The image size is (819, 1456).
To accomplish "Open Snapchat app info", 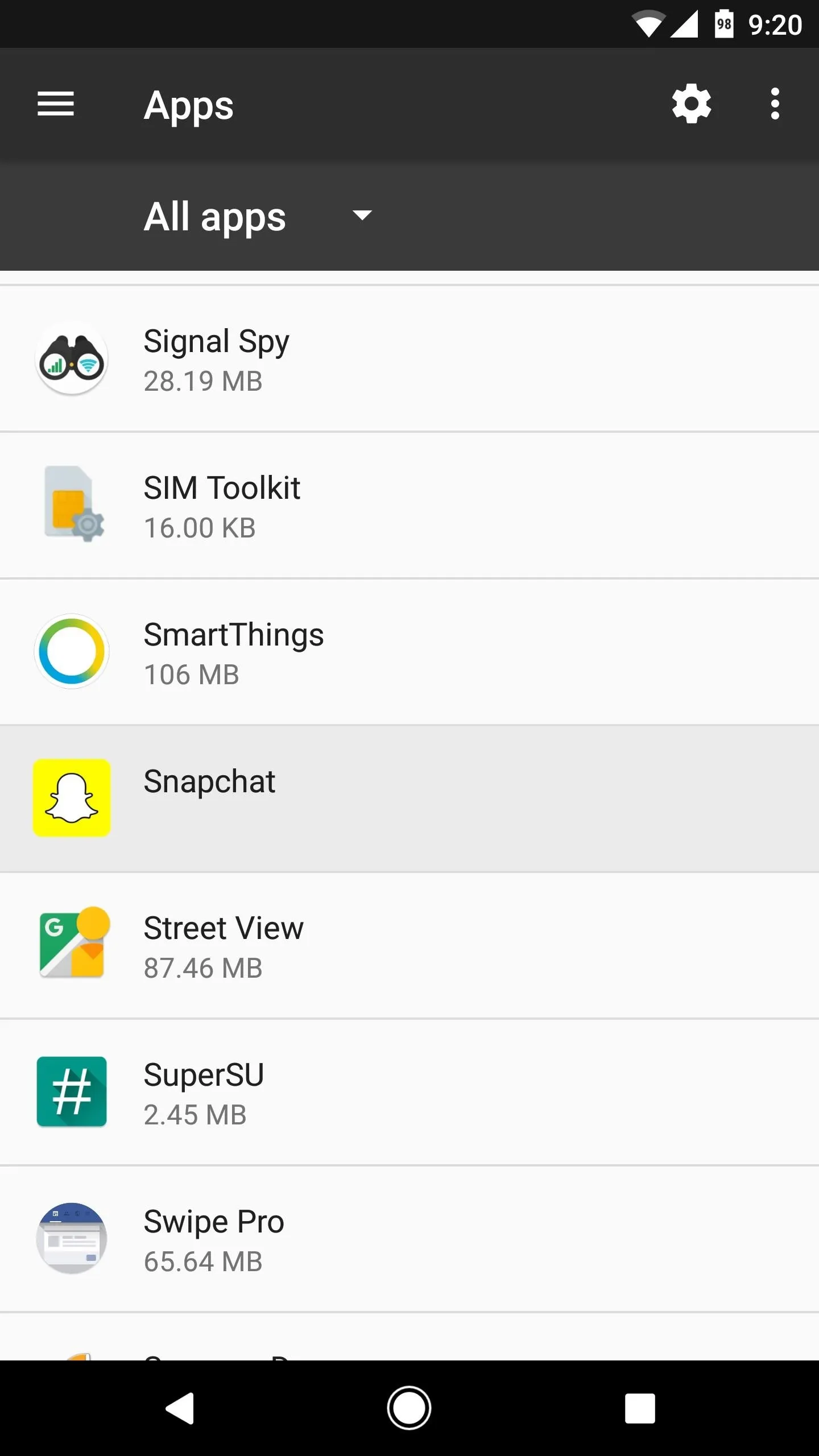I will click(409, 799).
